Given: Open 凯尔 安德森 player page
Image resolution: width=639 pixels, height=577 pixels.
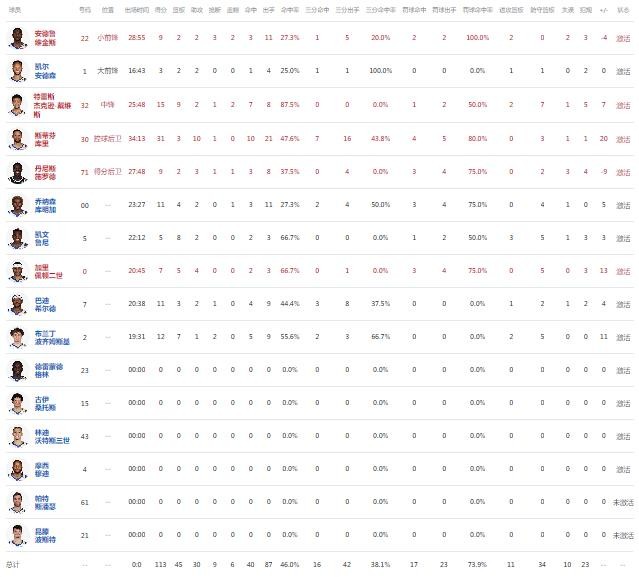Looking at the screenshot, I should (x=45, y=71).
